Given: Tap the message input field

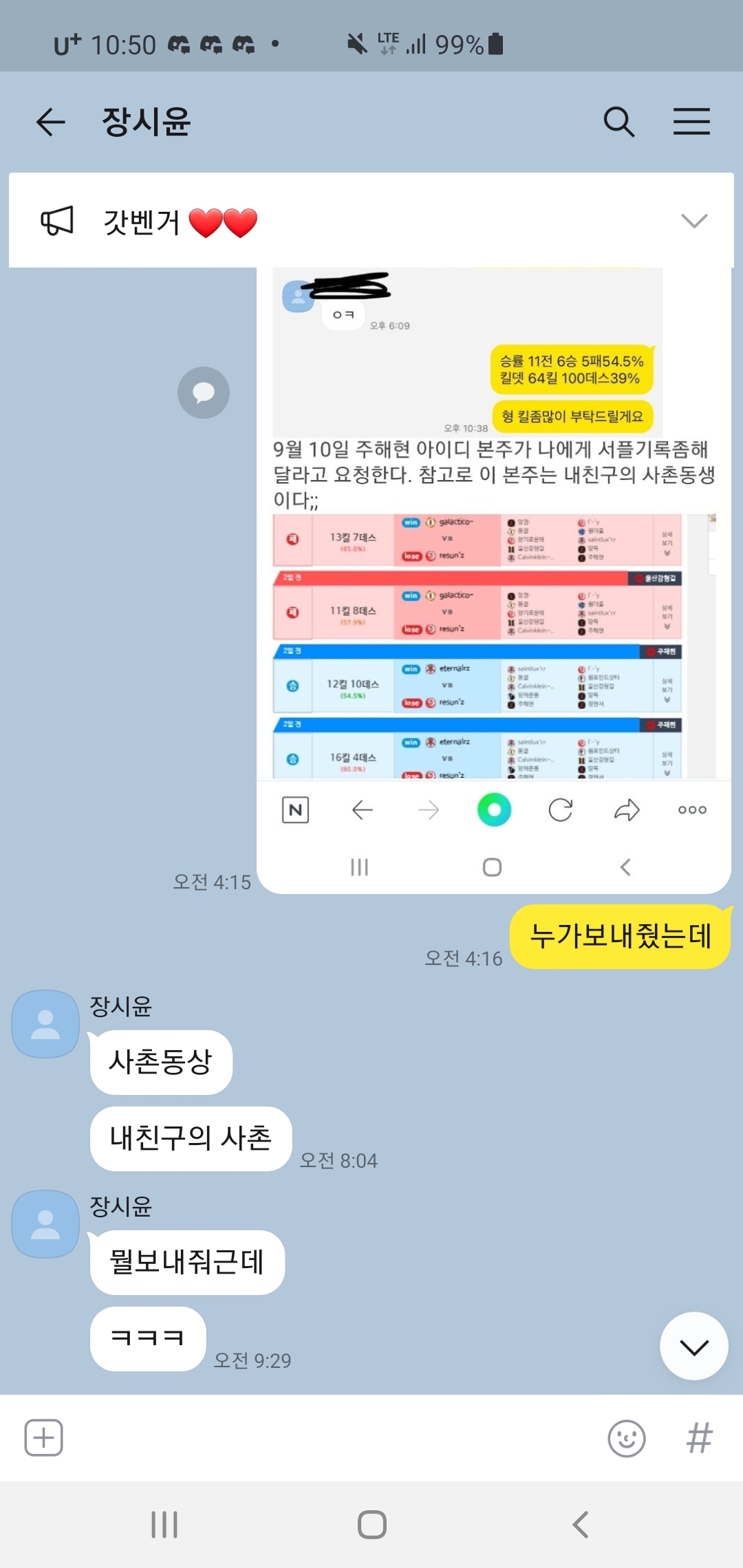Looking at the screenshot, I should 330,1438.
